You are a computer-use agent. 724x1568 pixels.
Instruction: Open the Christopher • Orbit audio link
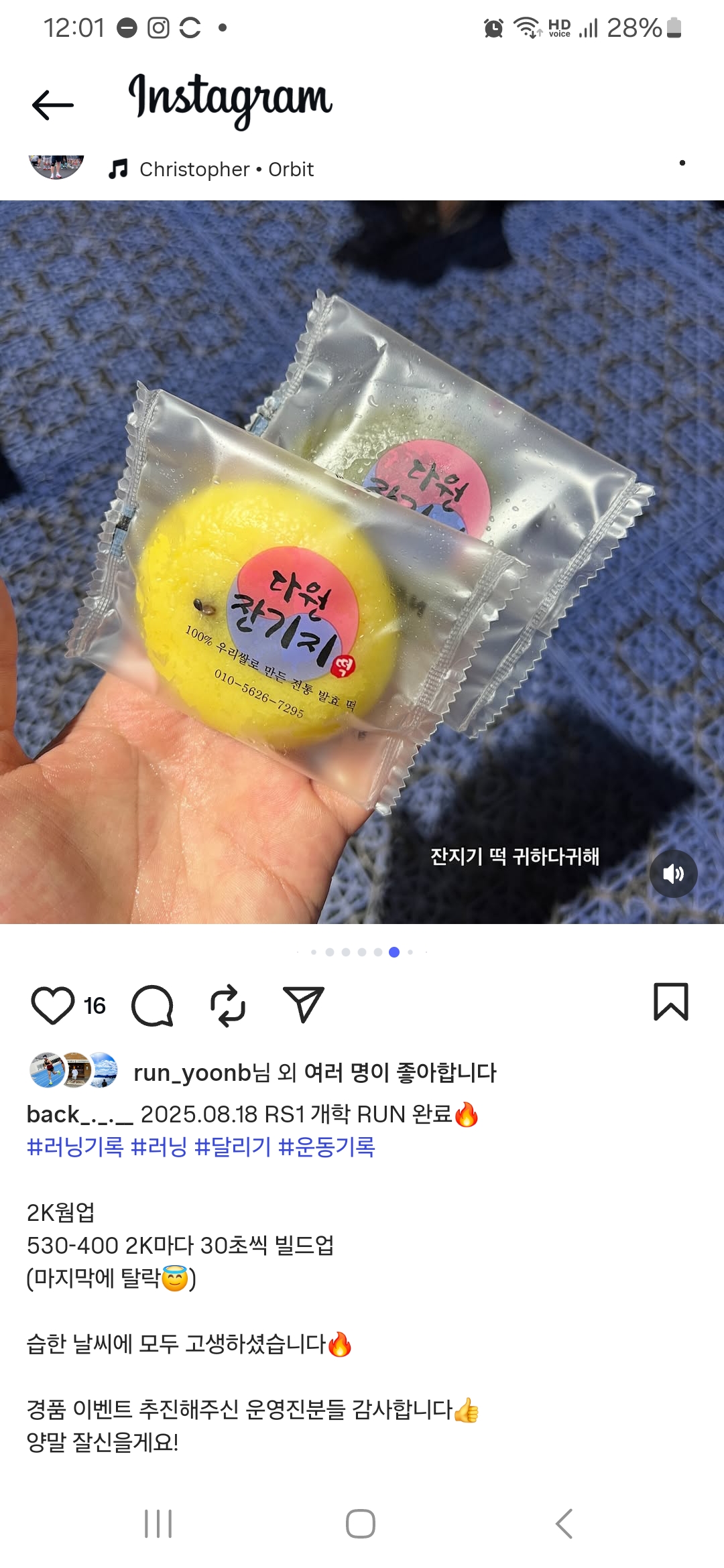tap(226, 170)
